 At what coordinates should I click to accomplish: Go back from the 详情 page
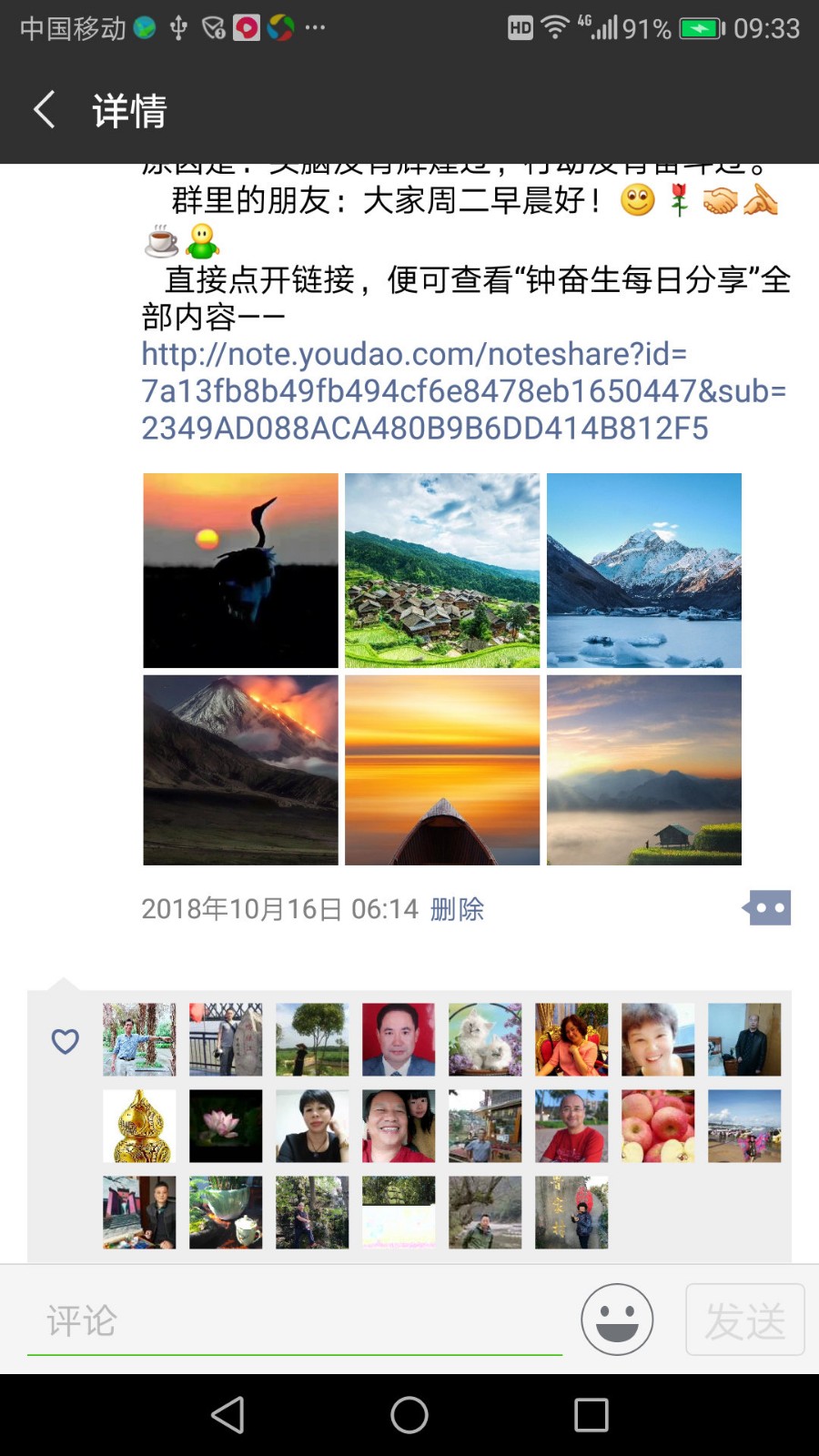click(x=44, y=110)
